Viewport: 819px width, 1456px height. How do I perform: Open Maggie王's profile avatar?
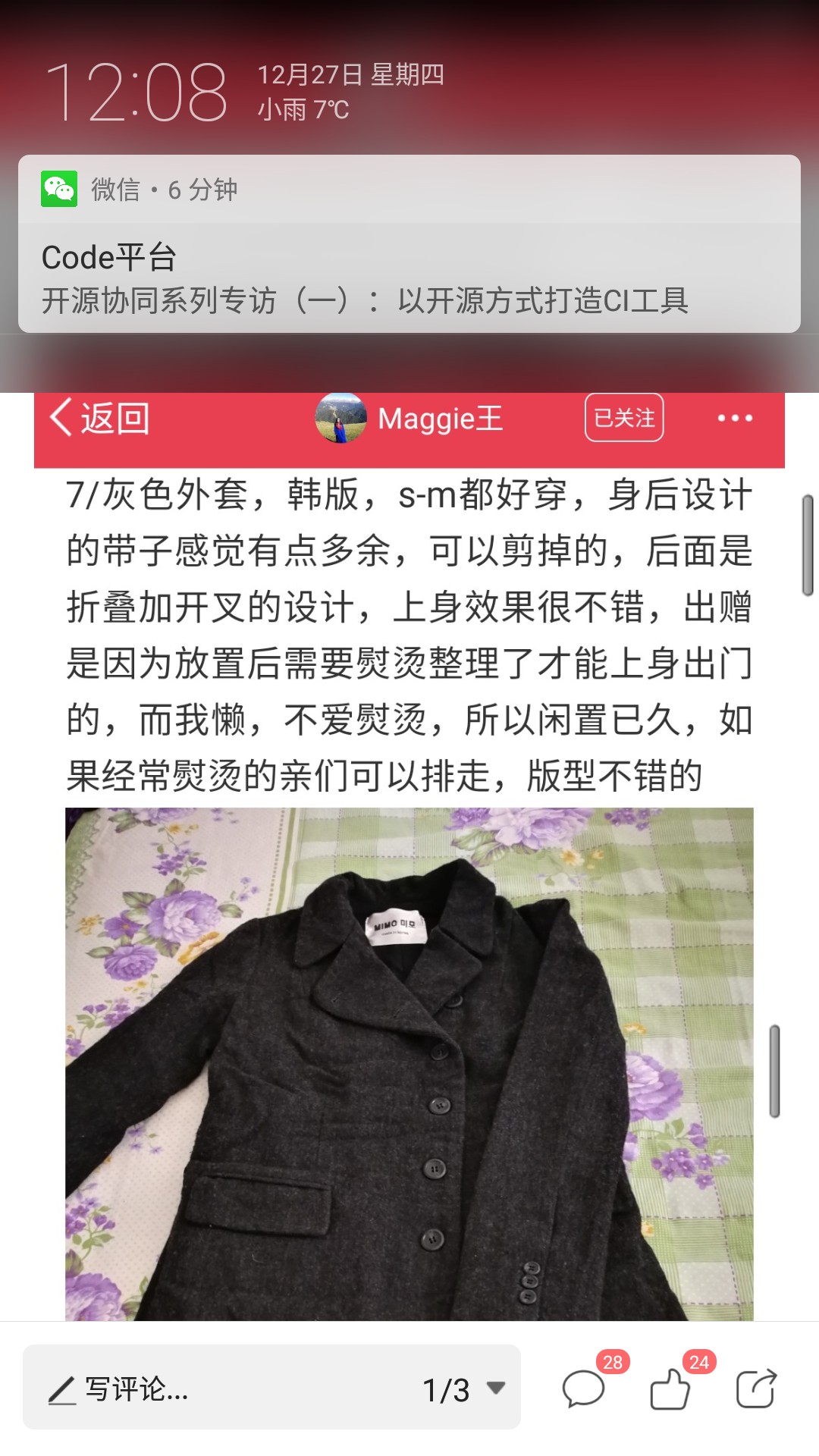(340, 418)
